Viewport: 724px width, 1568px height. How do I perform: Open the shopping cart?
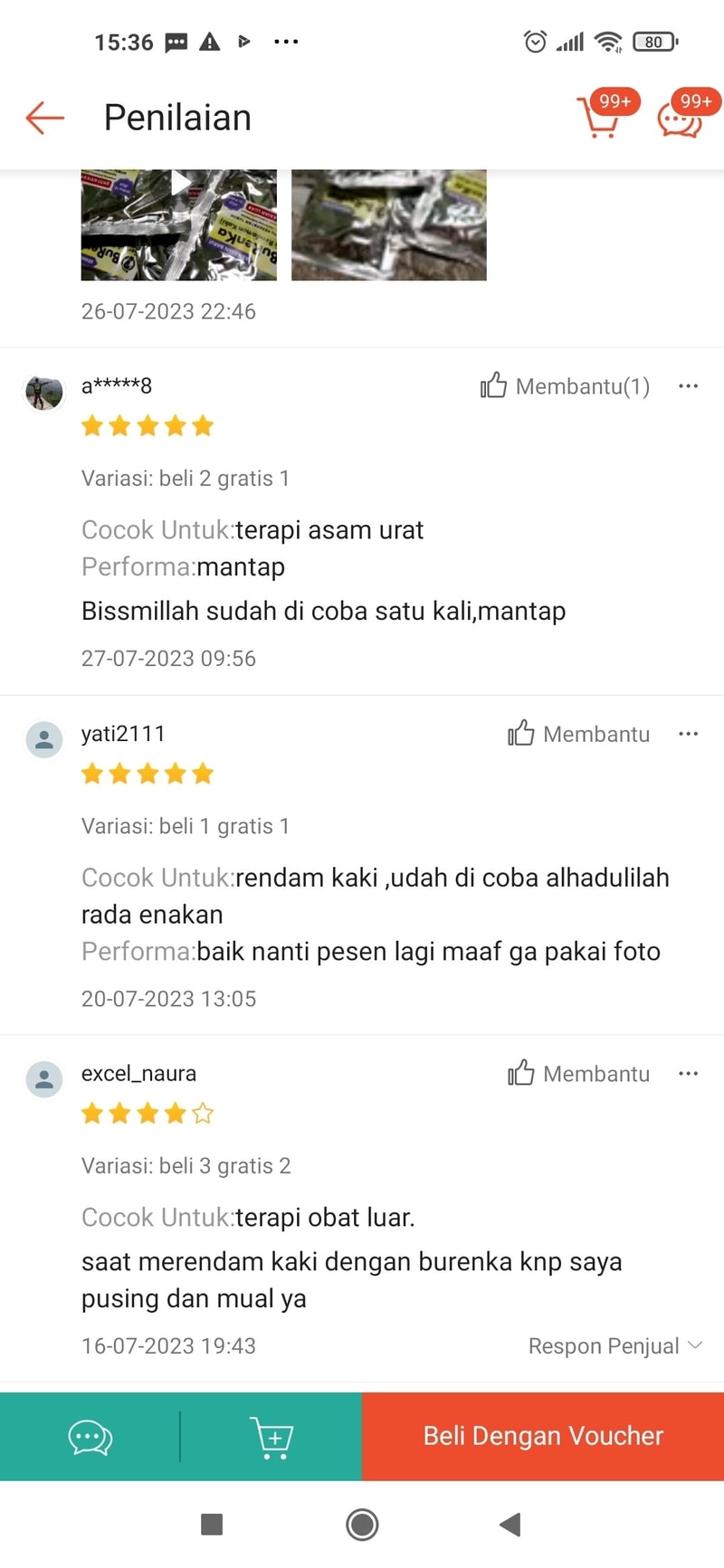[599, 118]
